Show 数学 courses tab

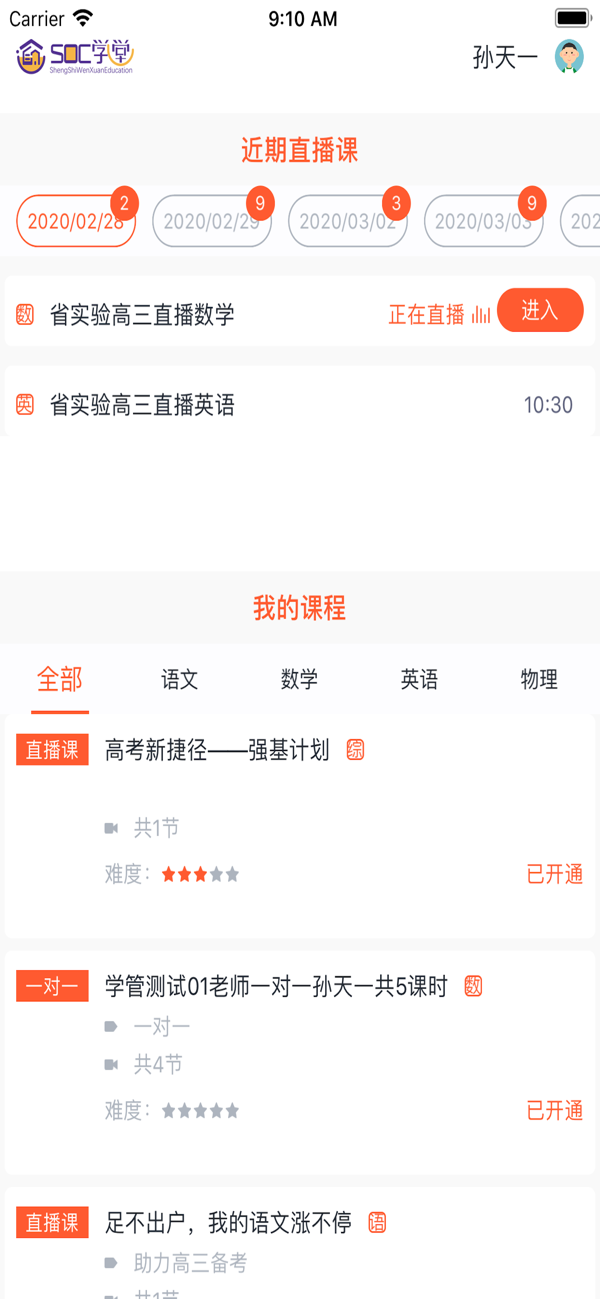pyautogui.click(x=299, y=680)
